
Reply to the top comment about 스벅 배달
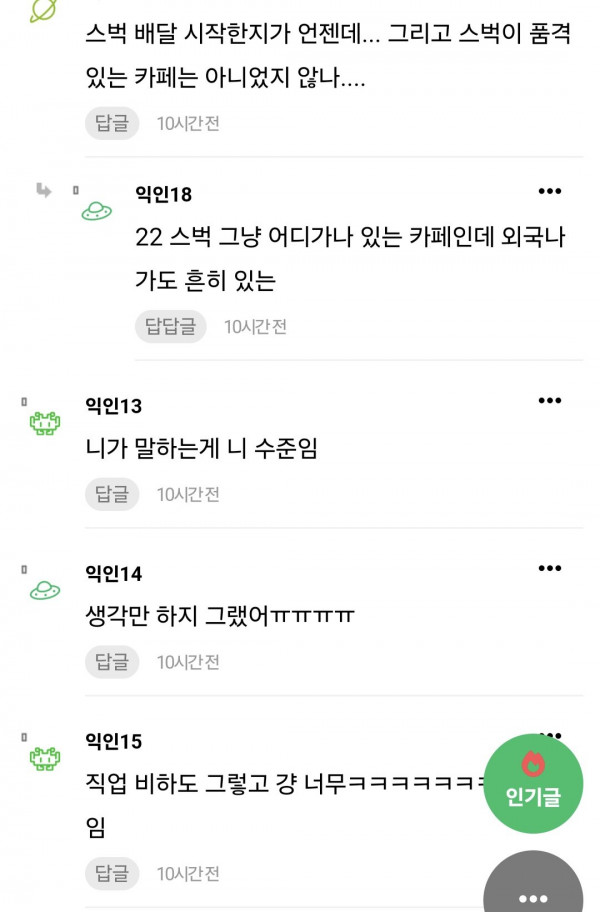coord(112,123)
